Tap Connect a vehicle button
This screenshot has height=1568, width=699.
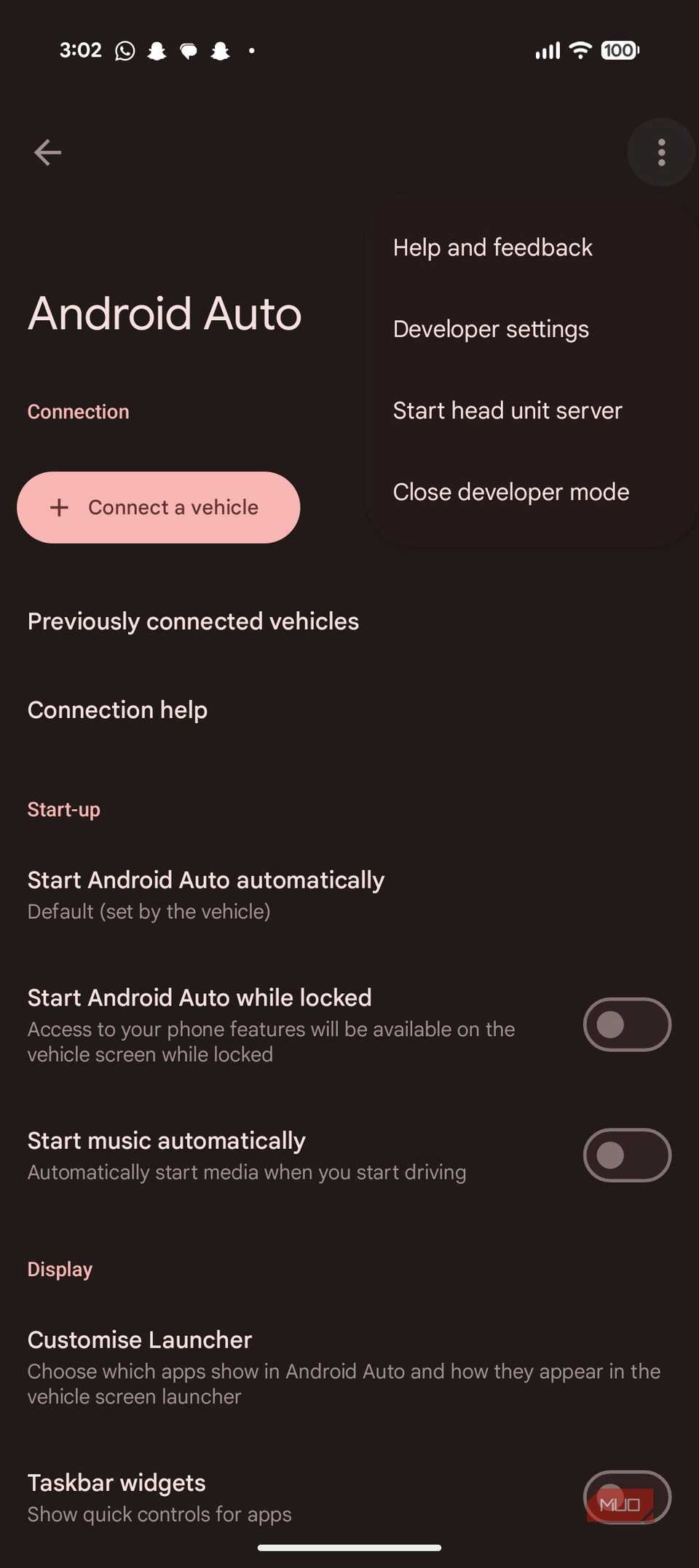[159, 508]
